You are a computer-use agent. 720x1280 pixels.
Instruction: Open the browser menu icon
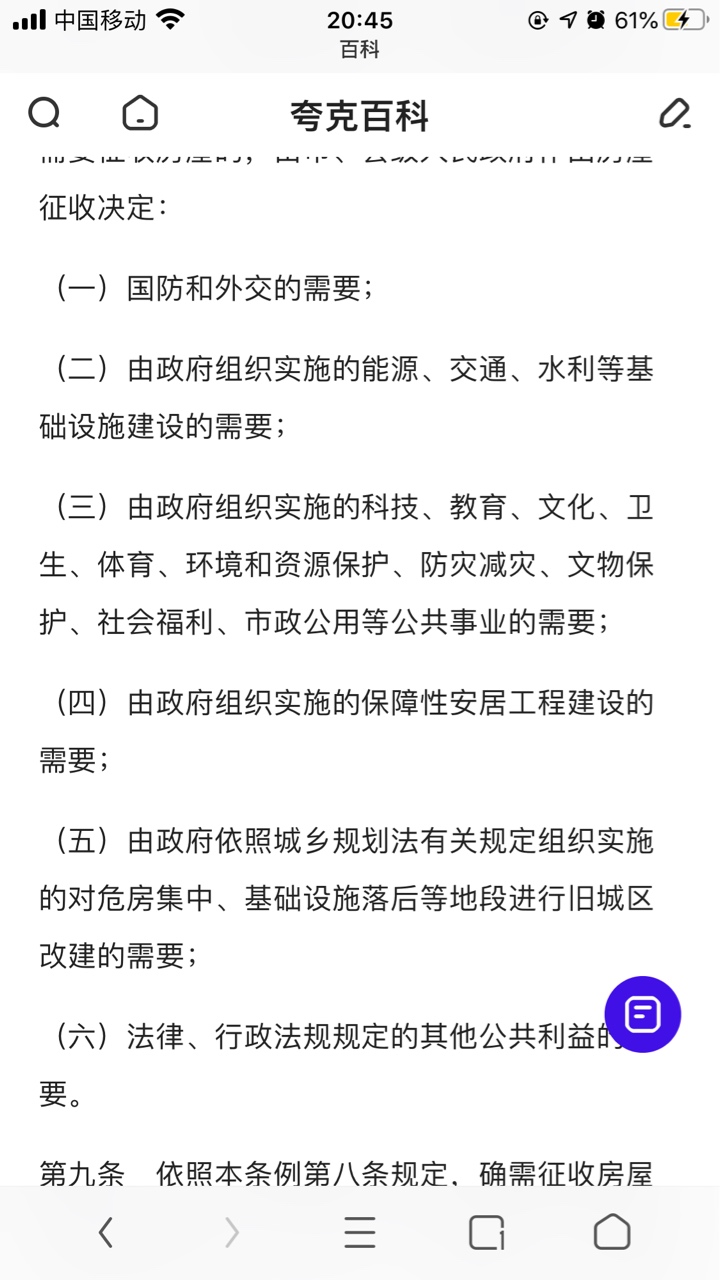[360, 1233]
